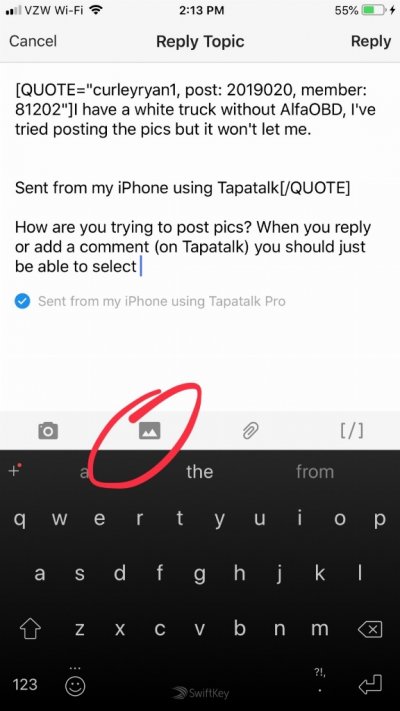Choose the suggested word "the"
Screen dimensions: 400x711
(200, 472)
